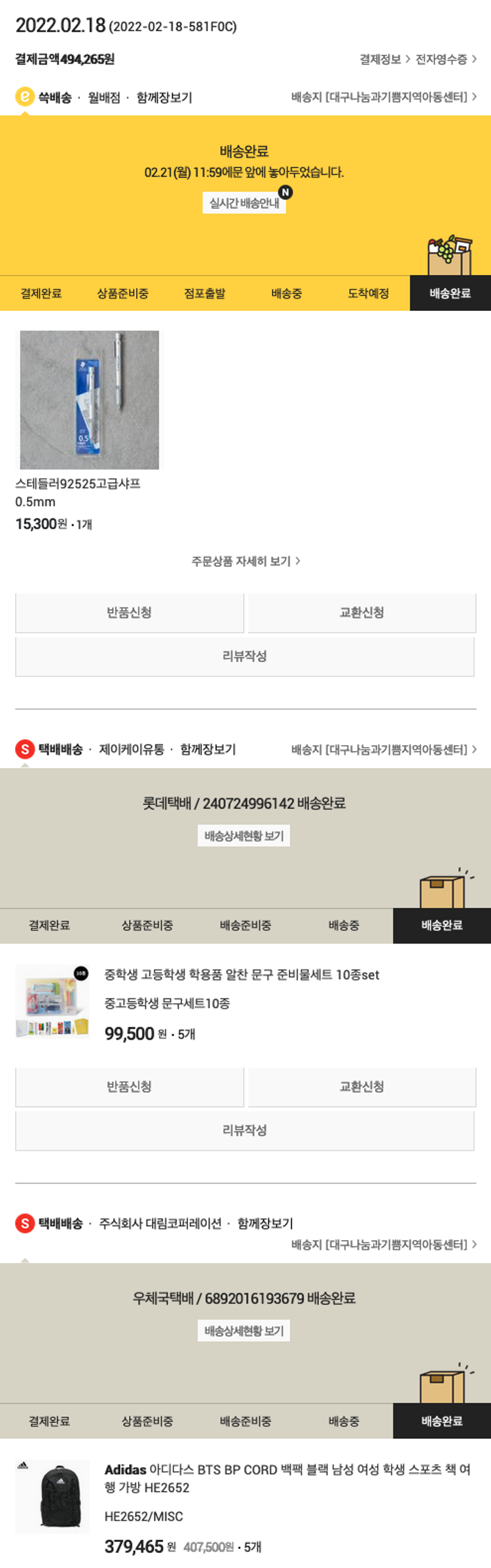Open 문구 준비물세트 10종 product

point(242,975)
